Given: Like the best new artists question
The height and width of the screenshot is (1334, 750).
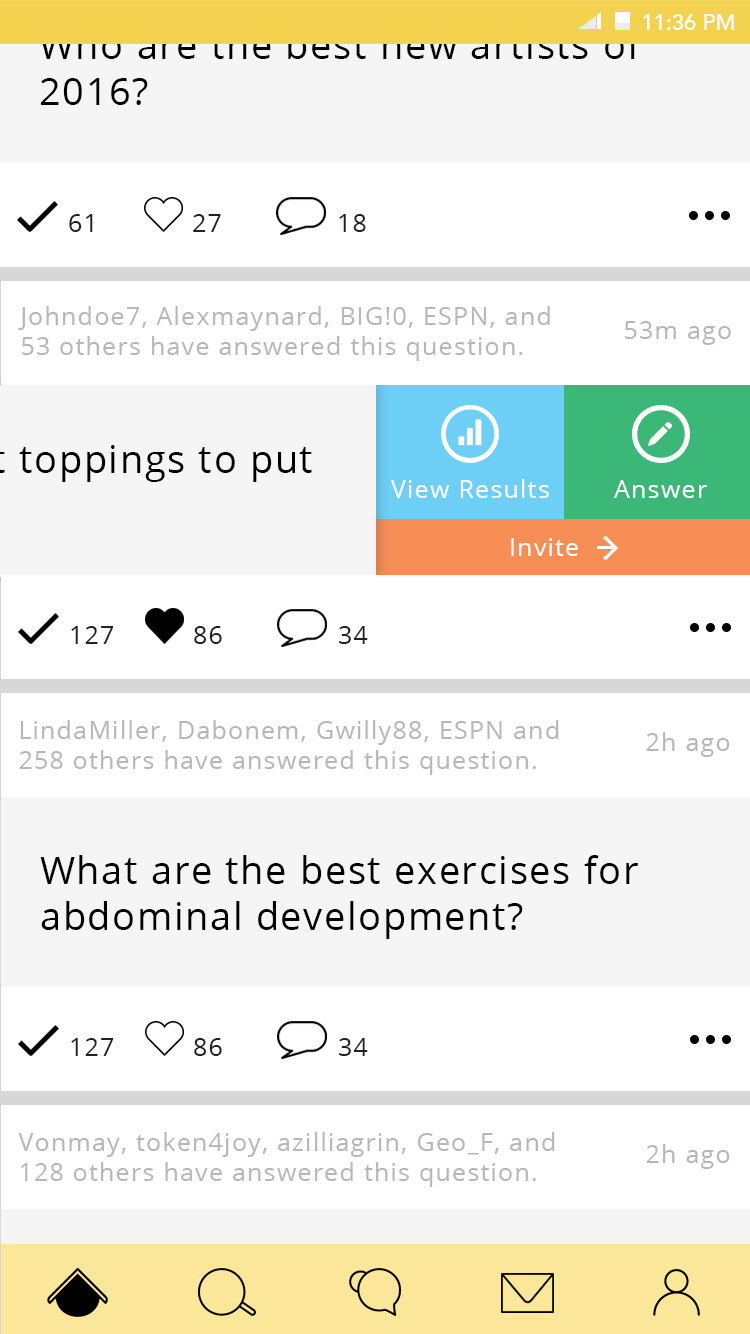Looking at the screenshot, I should (x=164, y=216).
